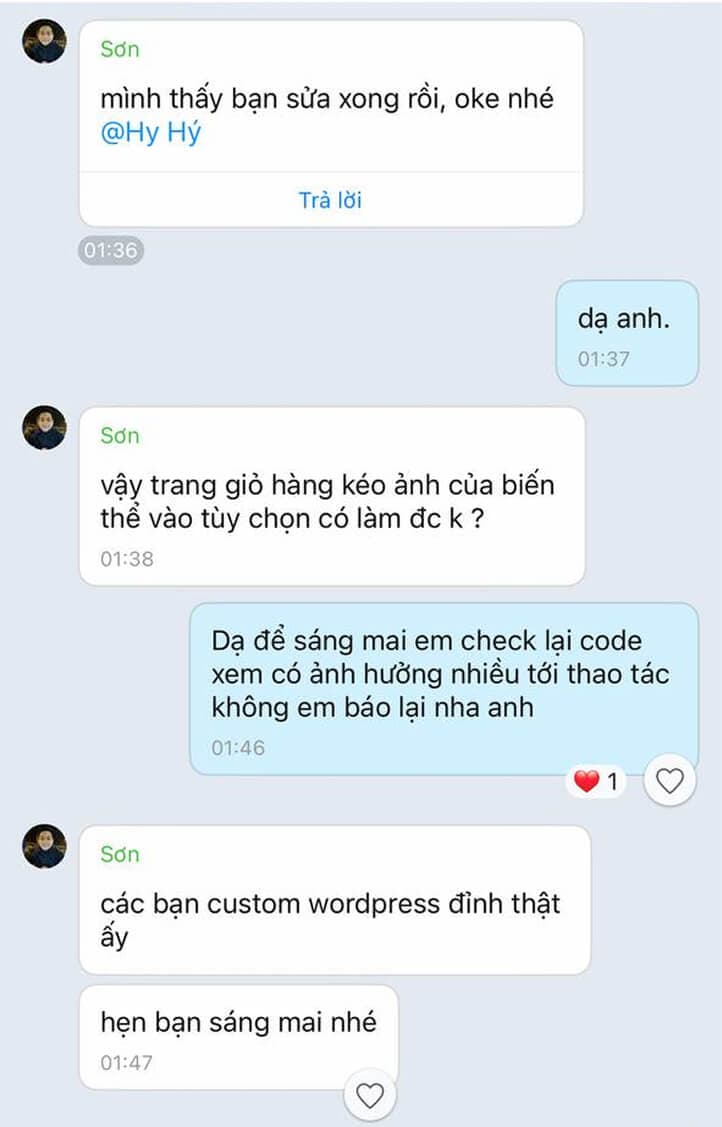Open the @Hy Hý mention
The height and width of the screenshot is (1127, 722).
pyautogui.click(x=151, y=134)
